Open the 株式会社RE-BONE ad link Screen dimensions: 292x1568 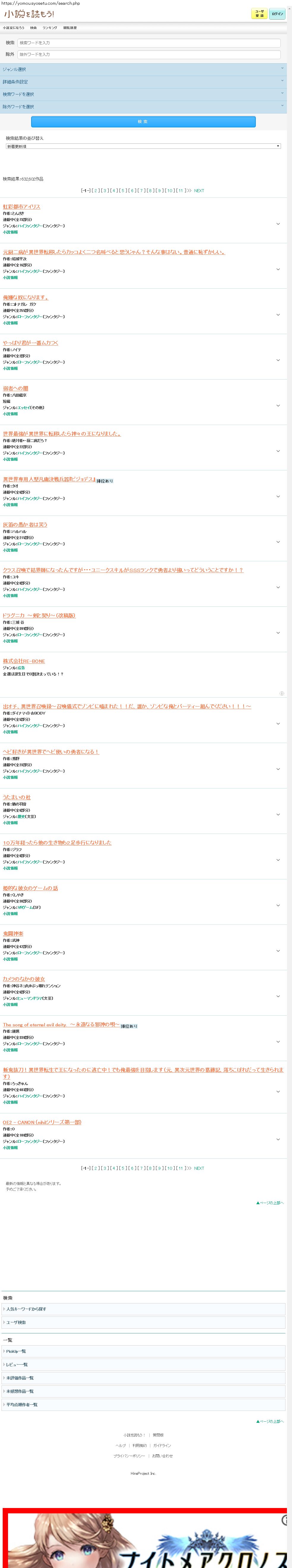(x=24, y=661)
